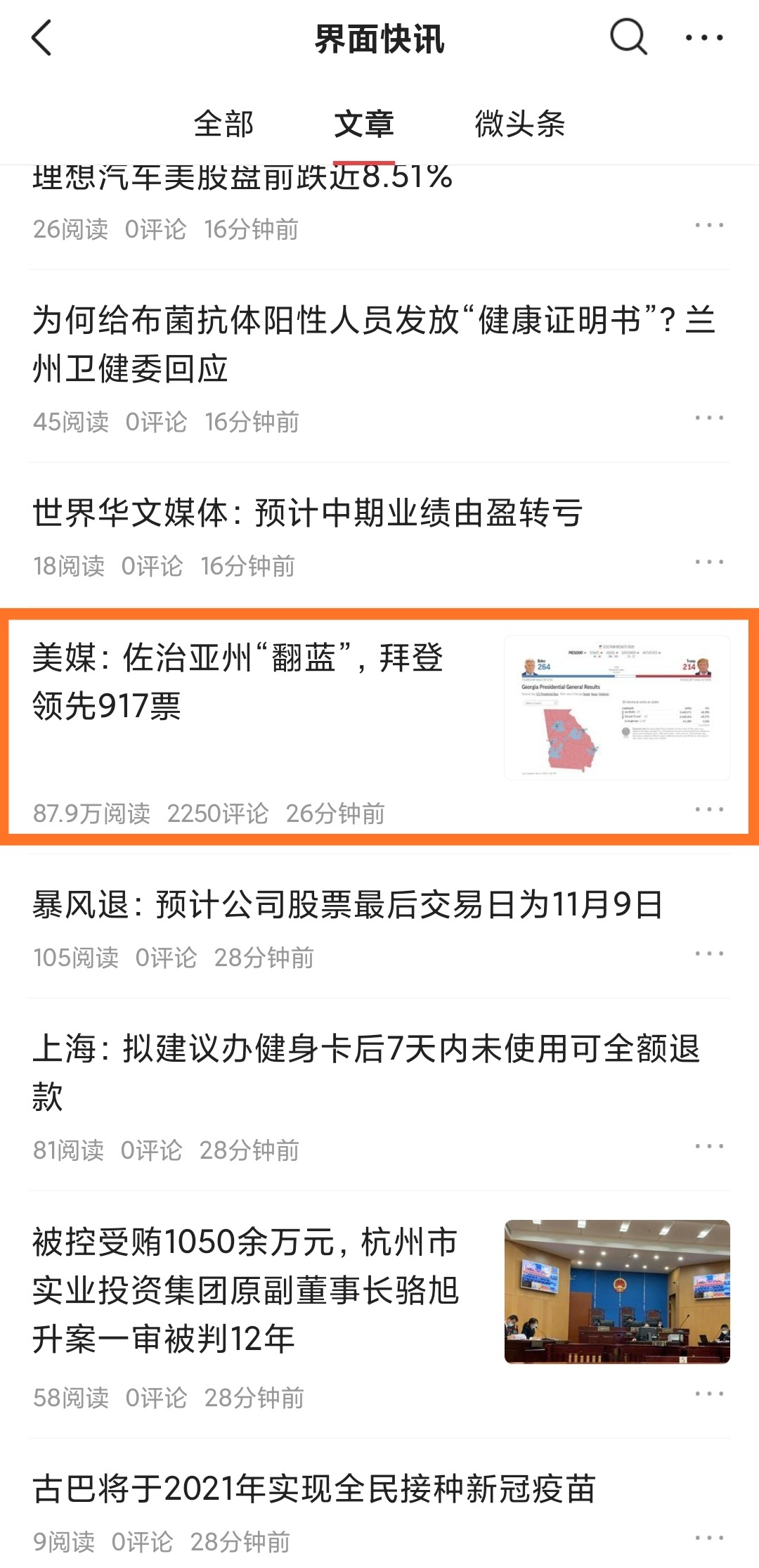Open 暴风退 last trading day article

click(379, 927)
